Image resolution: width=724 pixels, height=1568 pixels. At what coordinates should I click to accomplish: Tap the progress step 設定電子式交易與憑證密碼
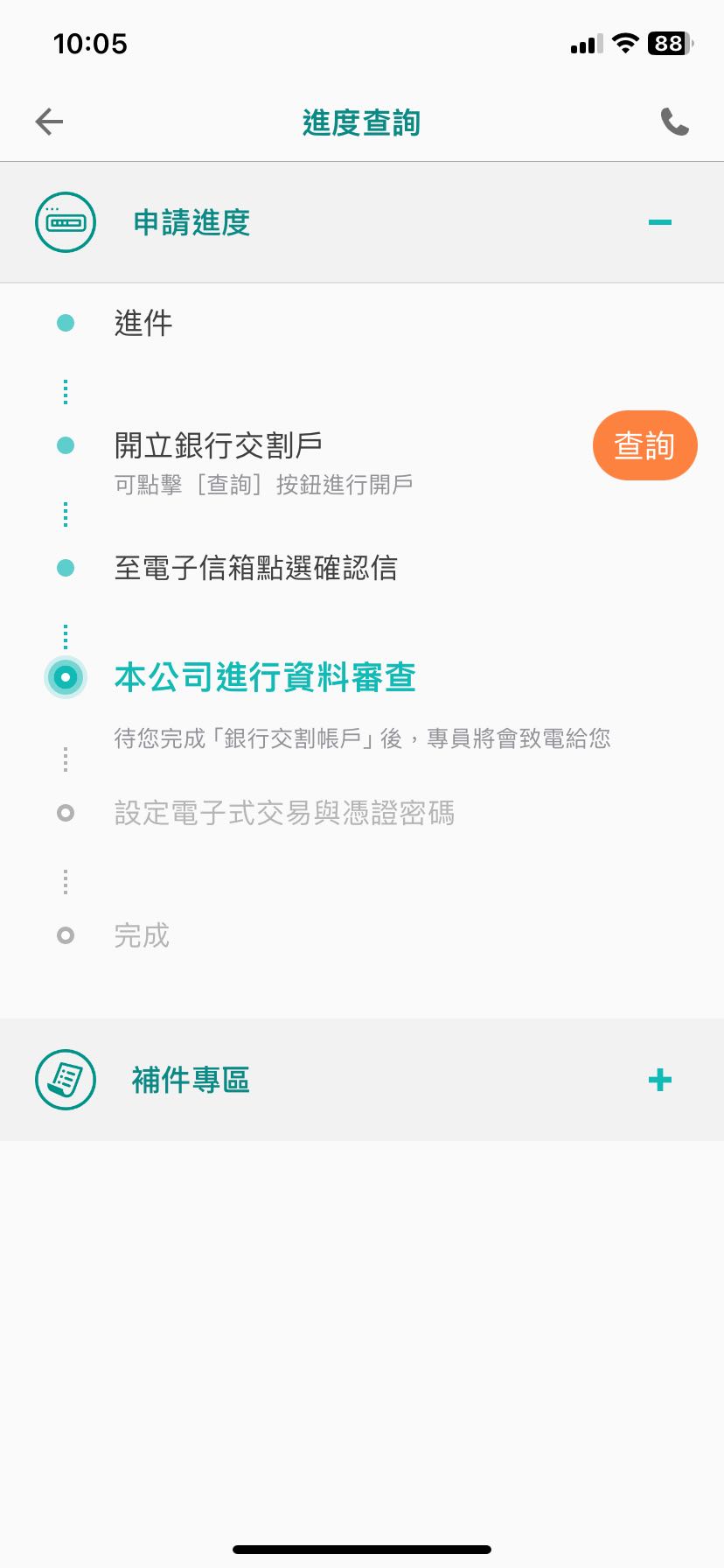coord(284,813)
